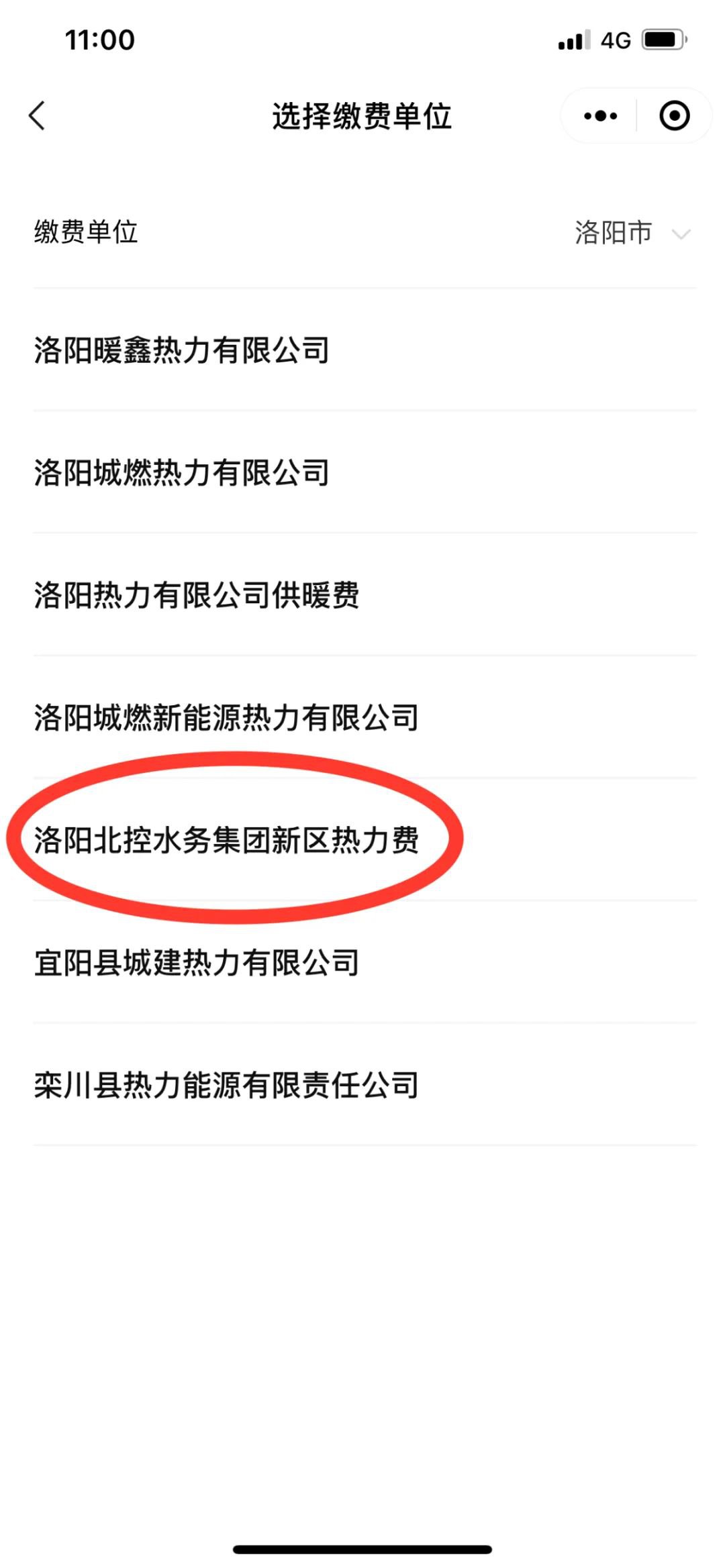This screenshot has width=725, height=1568.
Task: Close the mini program with the circle icon
Action: point(674,116)
